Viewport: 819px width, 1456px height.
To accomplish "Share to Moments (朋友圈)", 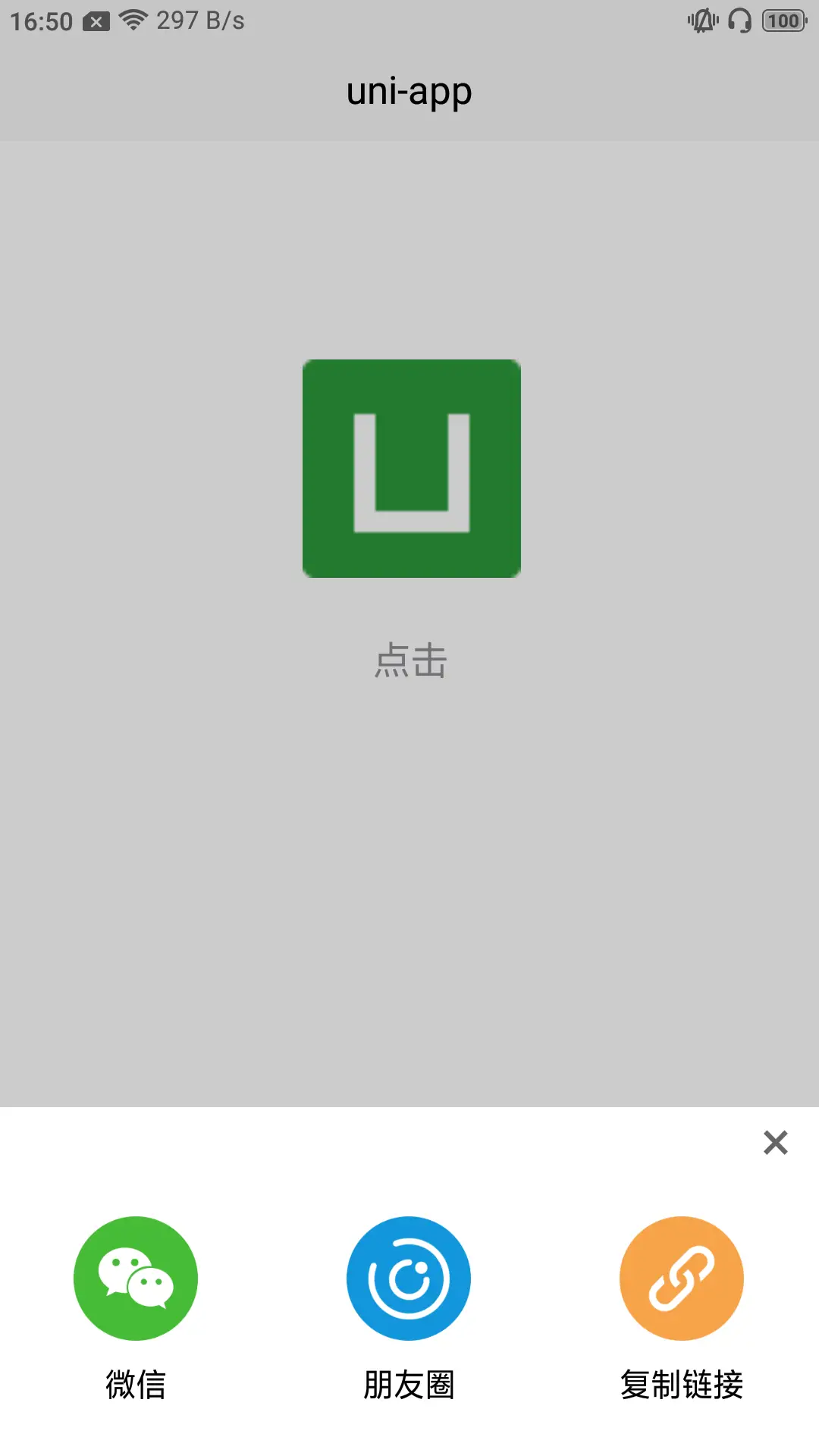I will click(x=409, y=1279).
